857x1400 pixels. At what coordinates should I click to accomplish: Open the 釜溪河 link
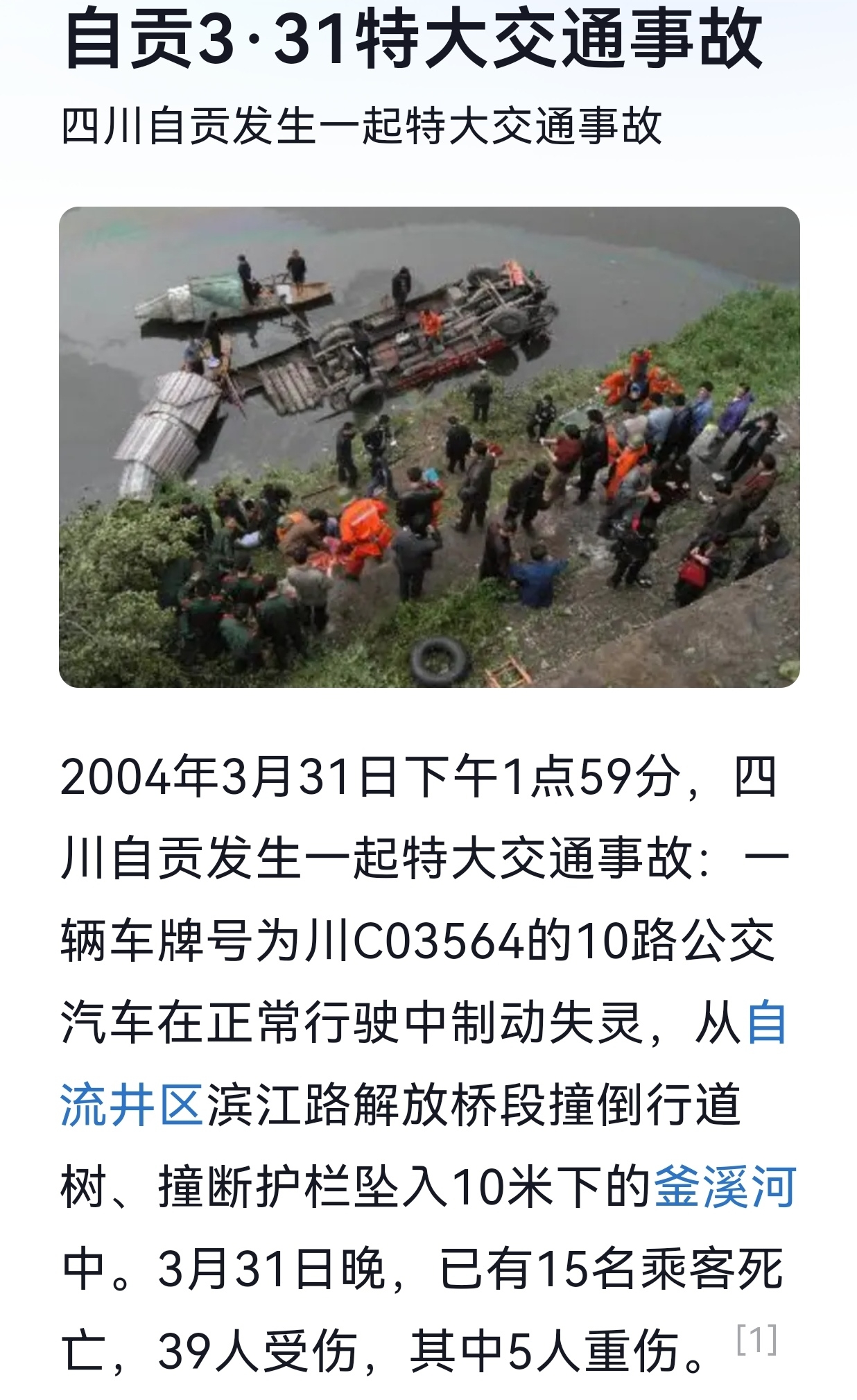point(725,1186)
